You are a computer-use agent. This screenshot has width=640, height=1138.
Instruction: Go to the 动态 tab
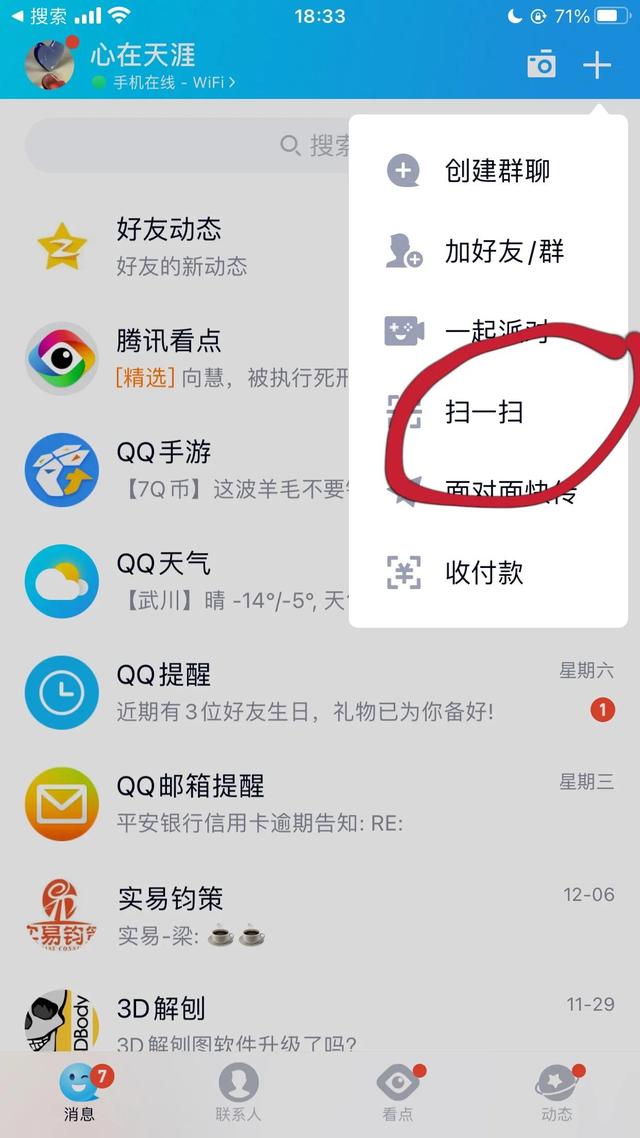[x=556, y=1092]
